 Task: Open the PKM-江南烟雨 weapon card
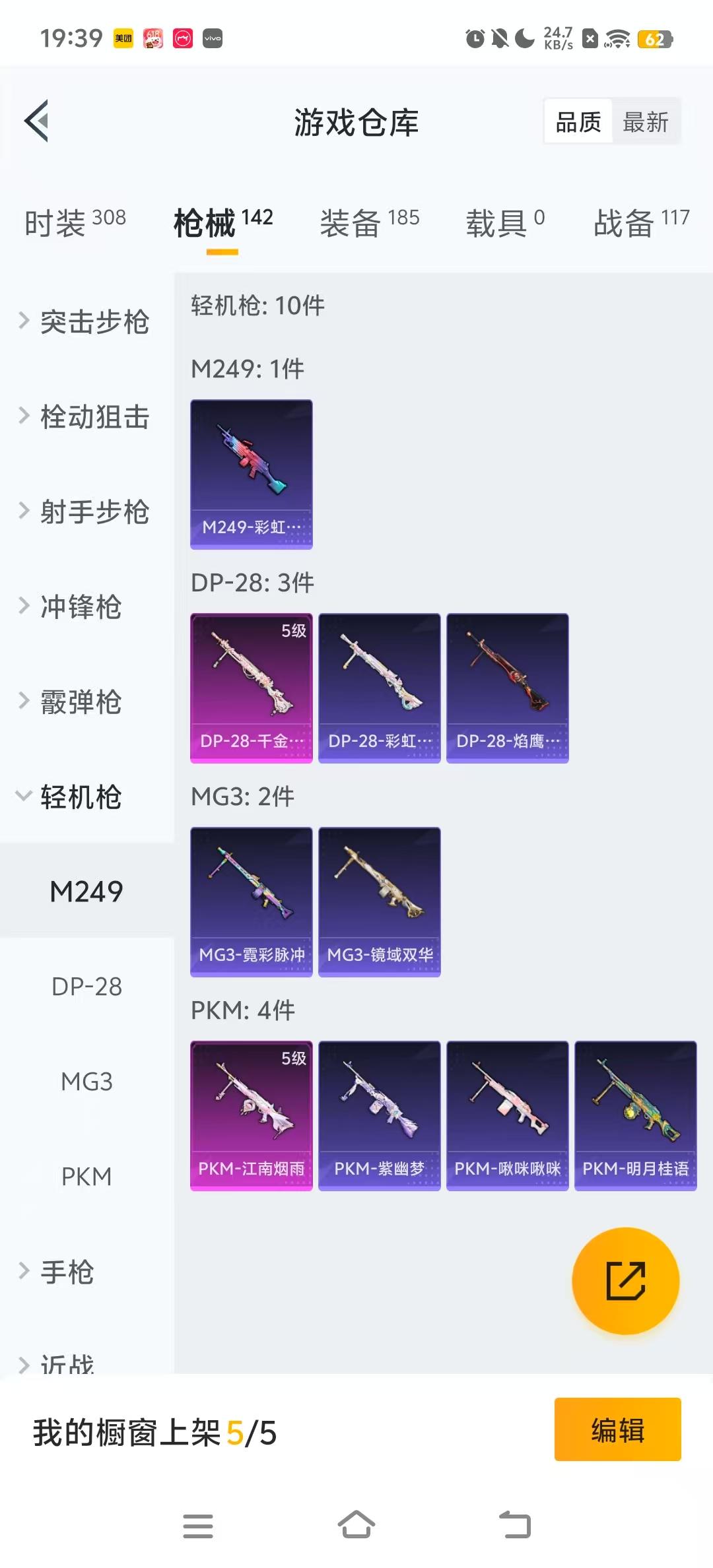[252, 1115]
